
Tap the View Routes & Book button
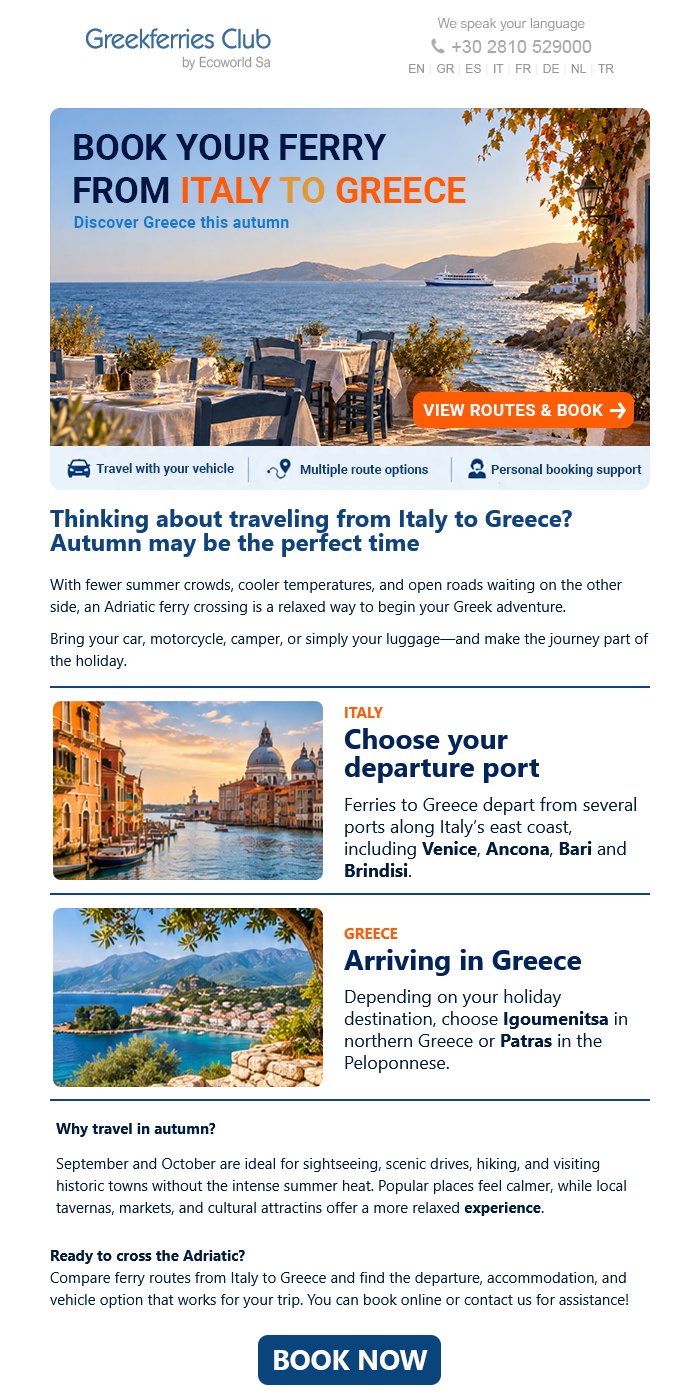523,410
